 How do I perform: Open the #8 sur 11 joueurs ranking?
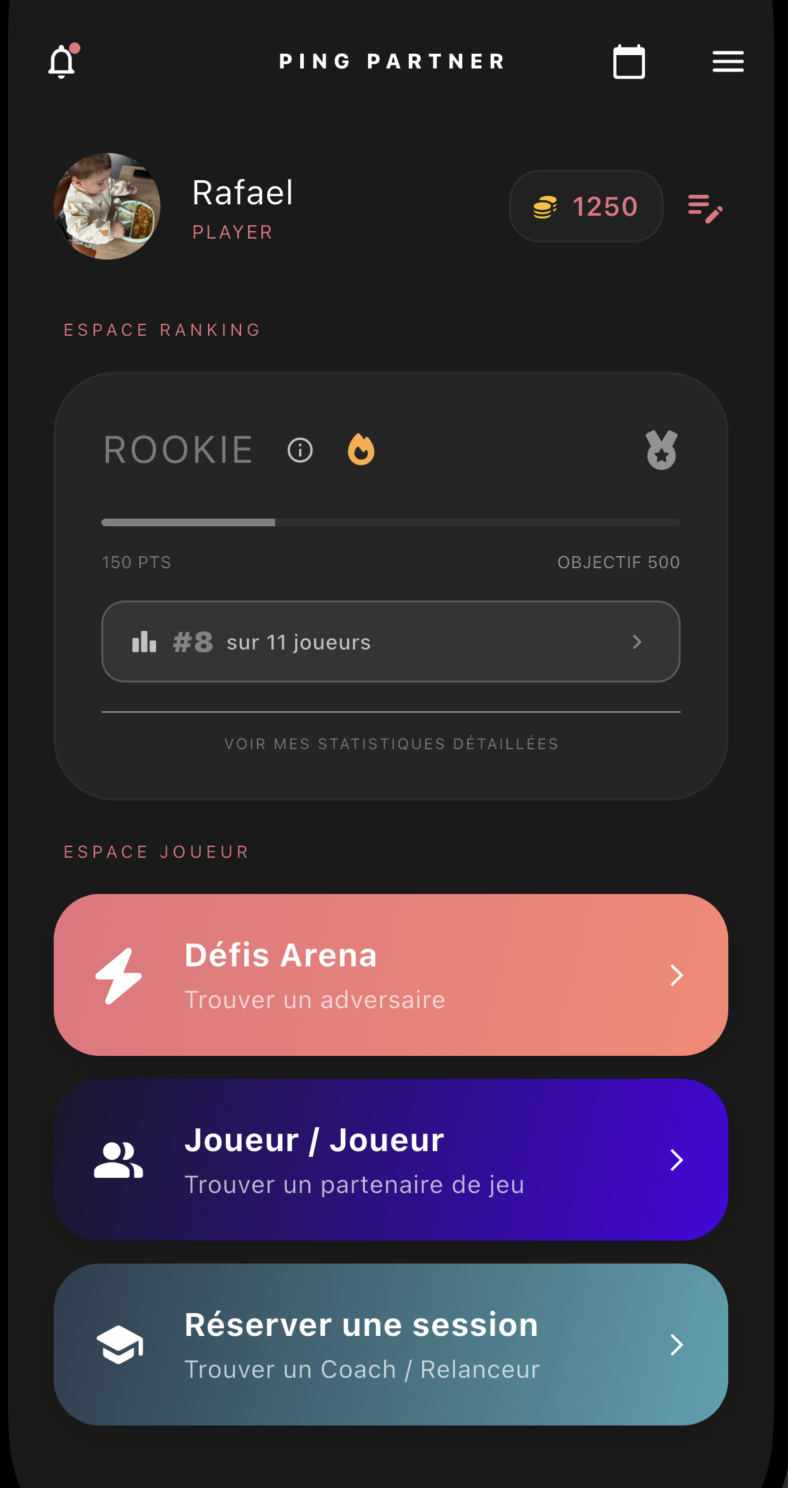390,642
